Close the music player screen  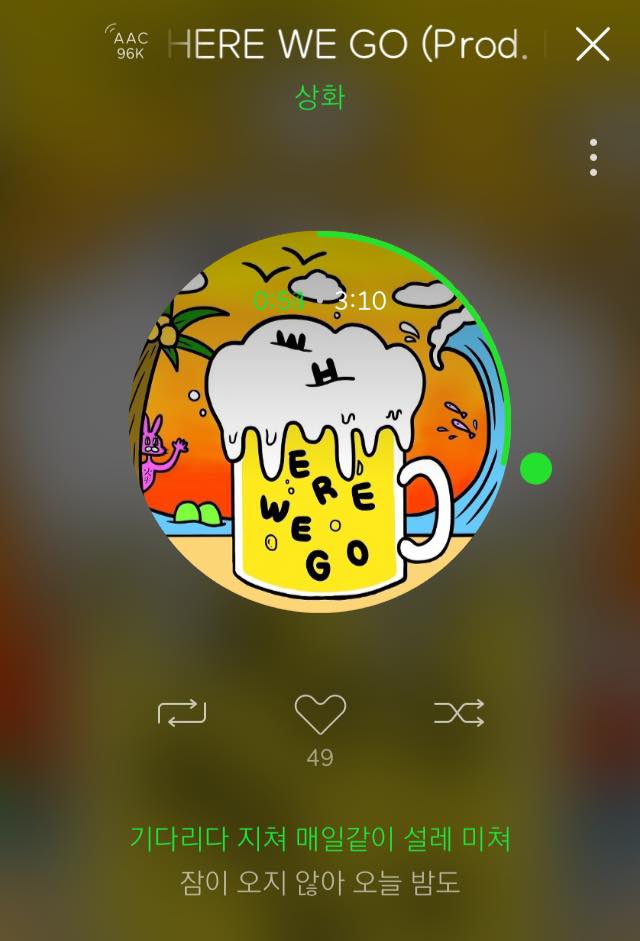[x=593, y=44]
